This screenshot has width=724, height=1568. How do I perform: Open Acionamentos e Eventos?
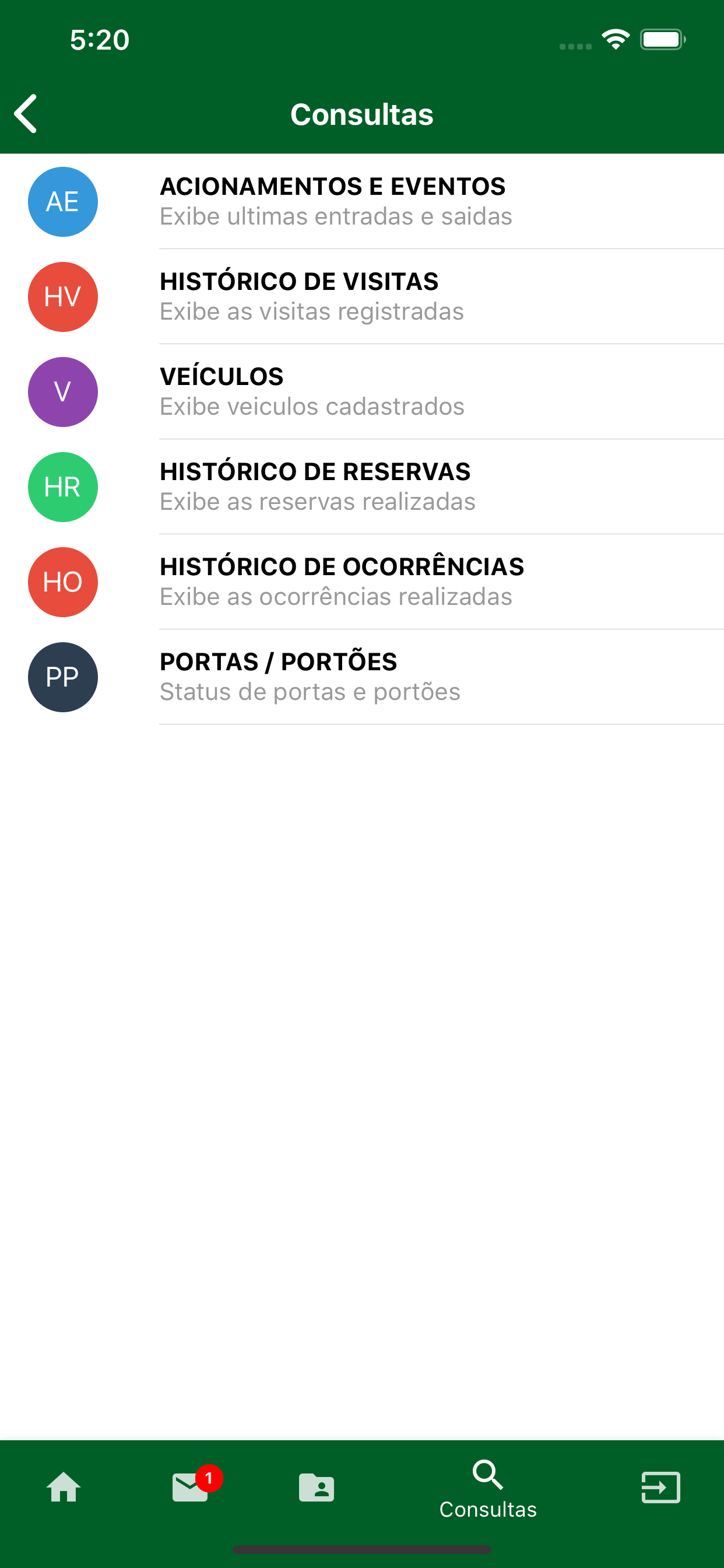pyautogui.click(x=361, y=201)
